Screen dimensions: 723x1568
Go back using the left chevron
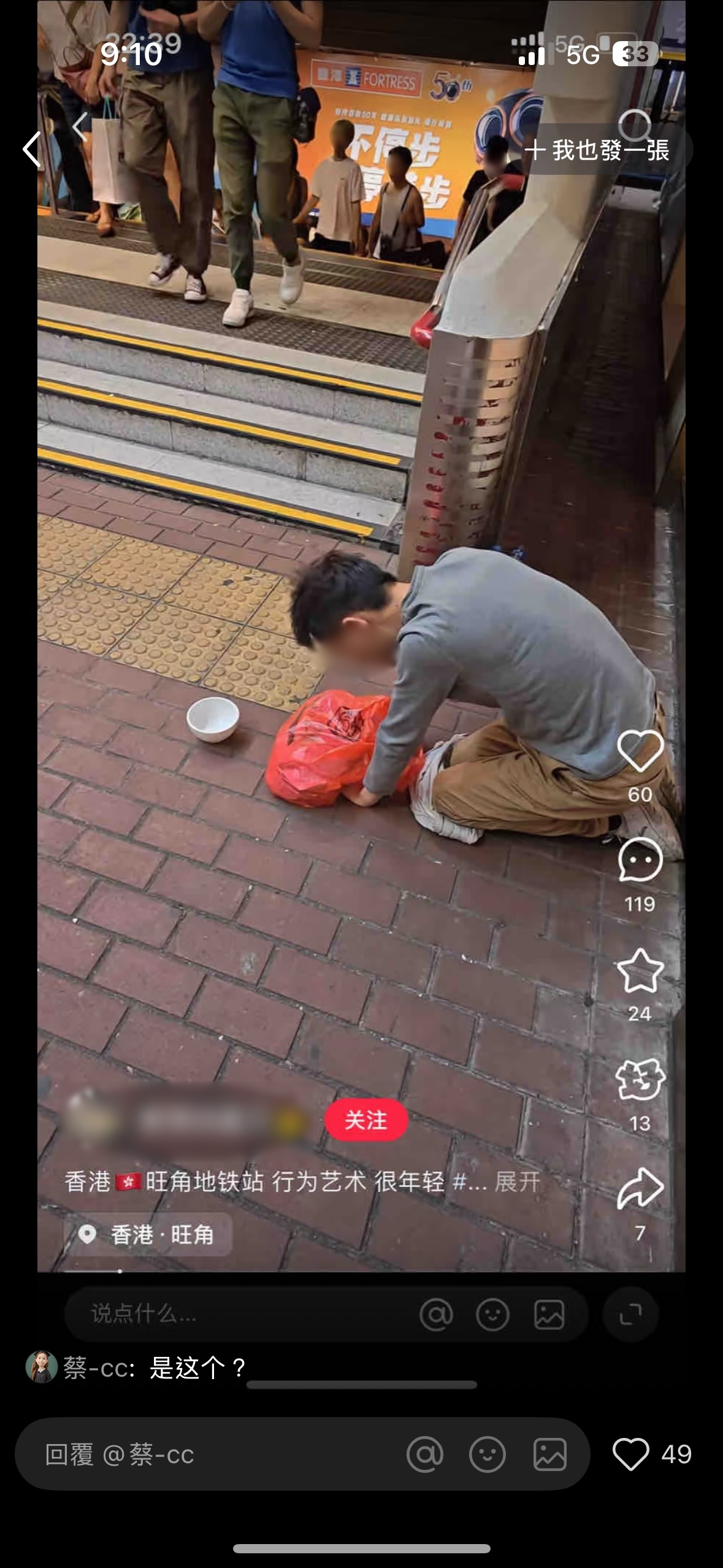coord(32,149)
